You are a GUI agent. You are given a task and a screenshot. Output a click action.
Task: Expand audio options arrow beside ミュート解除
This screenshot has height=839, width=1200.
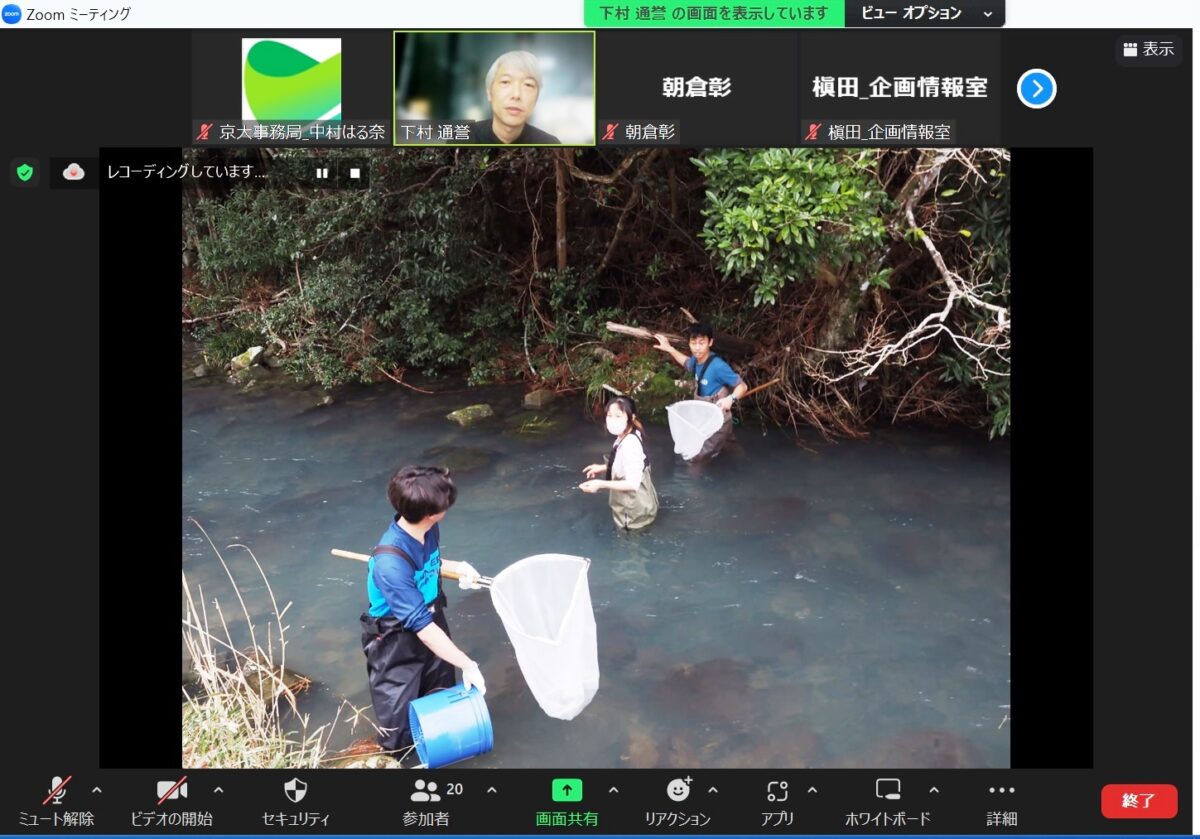97,789
